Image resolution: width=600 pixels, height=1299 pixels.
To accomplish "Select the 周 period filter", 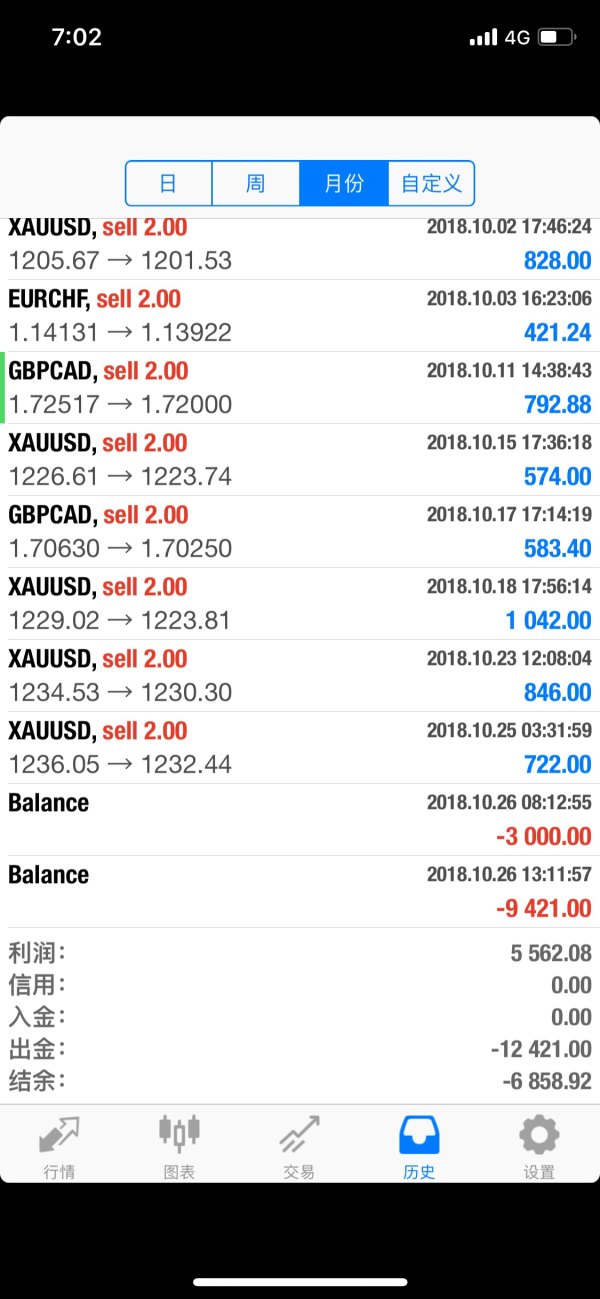I will coord(255,184).
